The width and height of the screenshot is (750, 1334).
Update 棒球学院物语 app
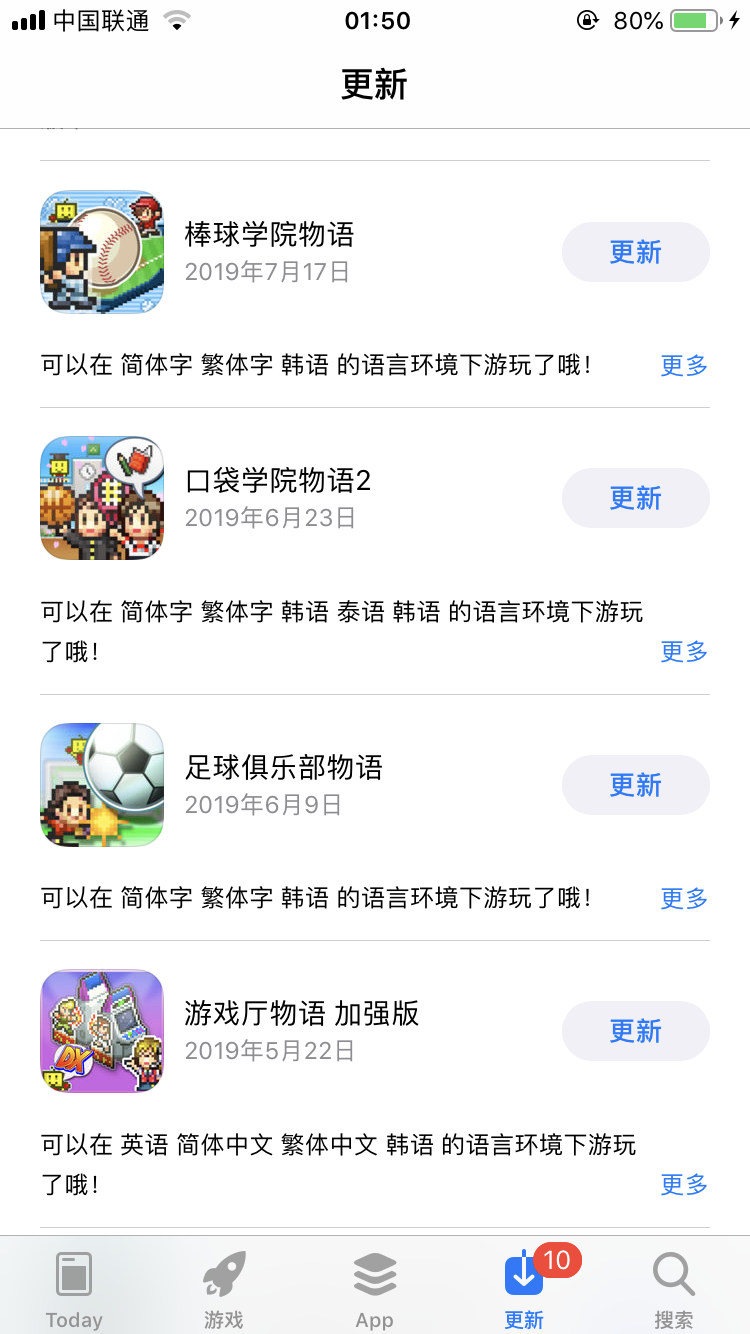(635, 252)
